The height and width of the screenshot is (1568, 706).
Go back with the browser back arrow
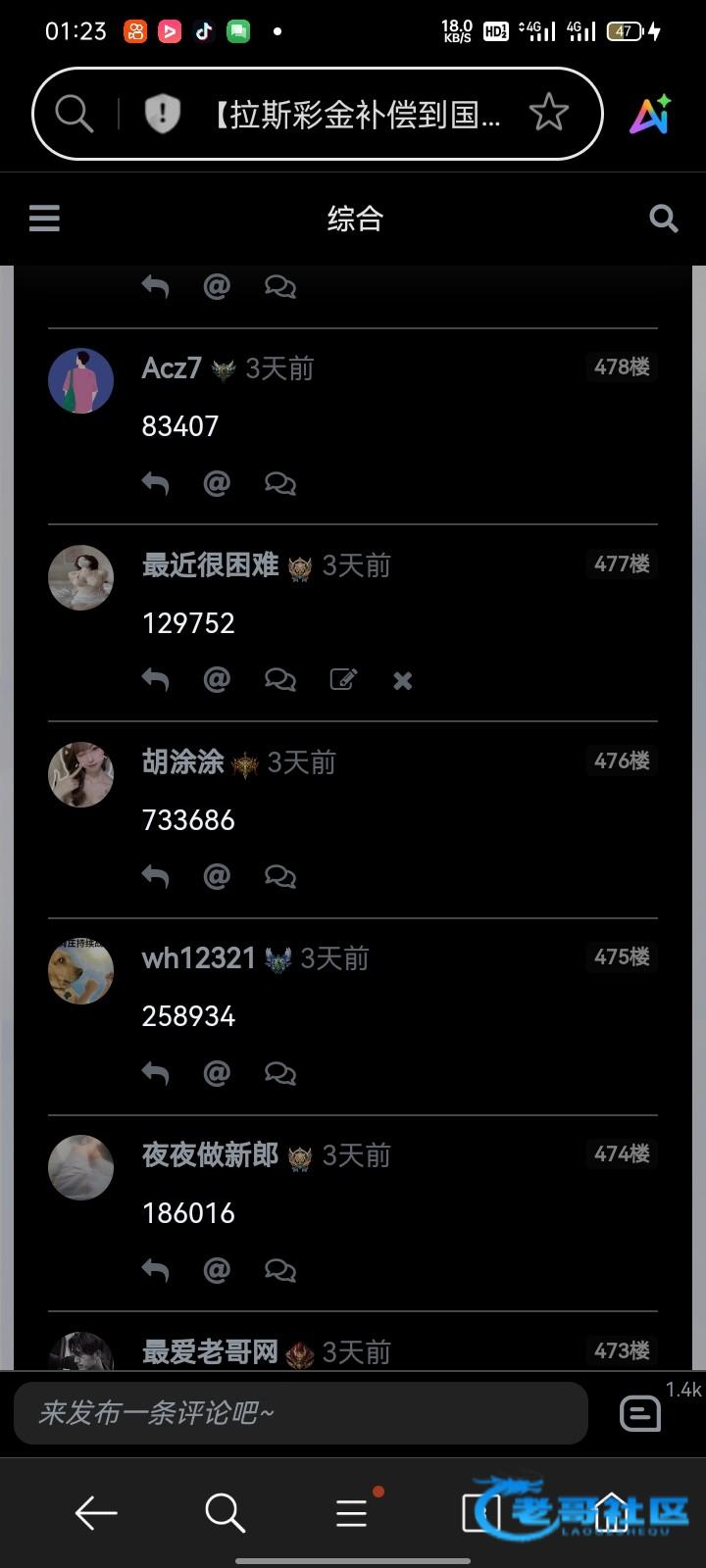point(96,1513)
